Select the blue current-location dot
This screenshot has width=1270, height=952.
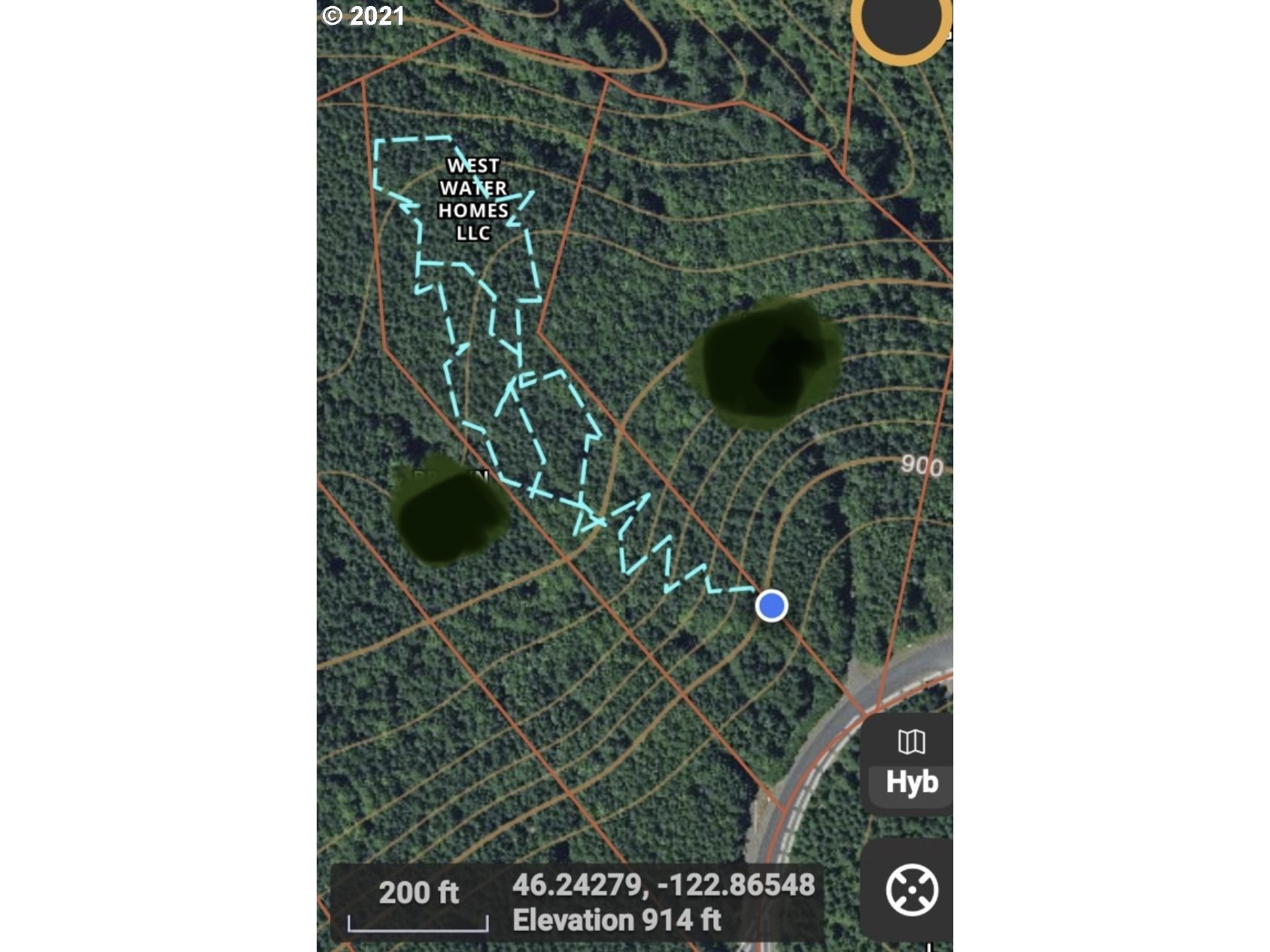pos(771,605)
